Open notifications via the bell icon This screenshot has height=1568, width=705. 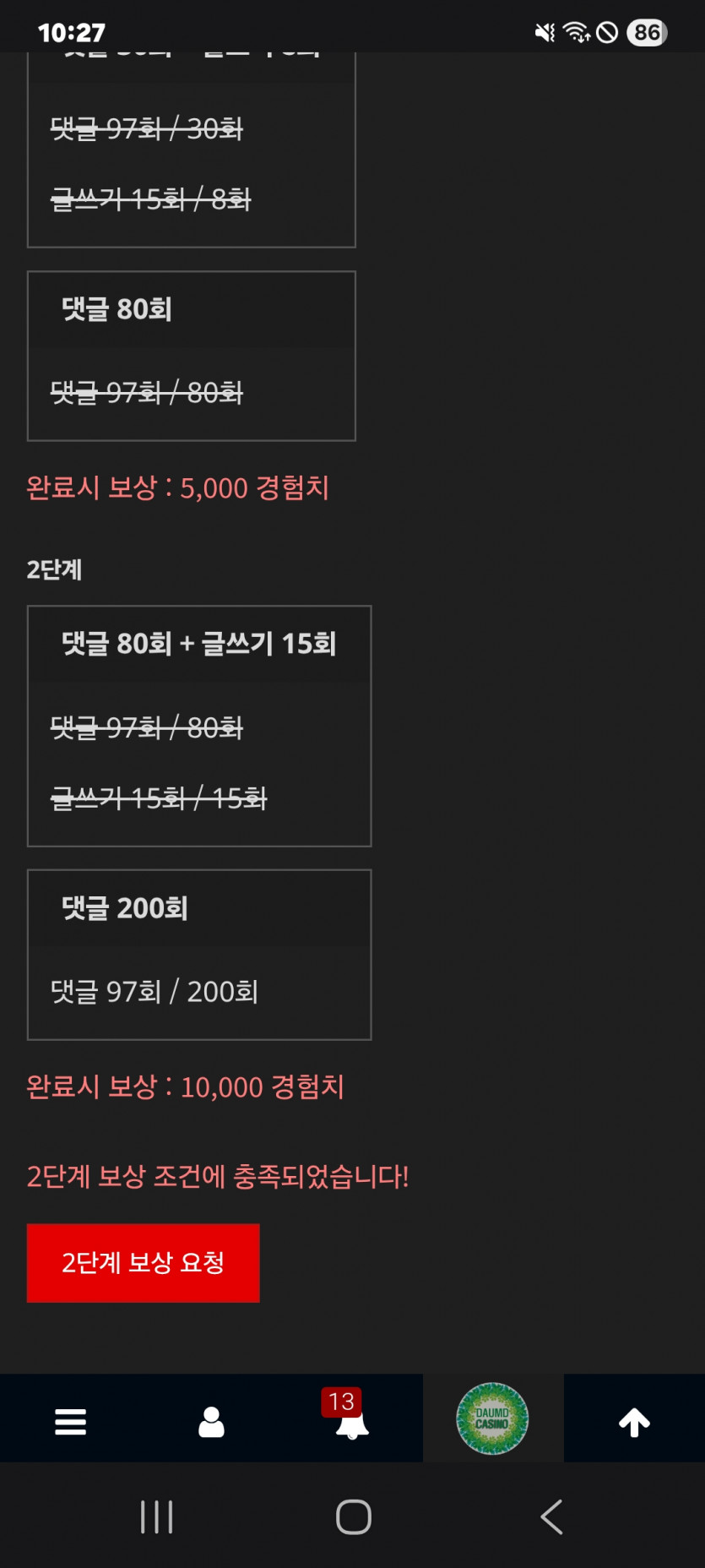352,1428
